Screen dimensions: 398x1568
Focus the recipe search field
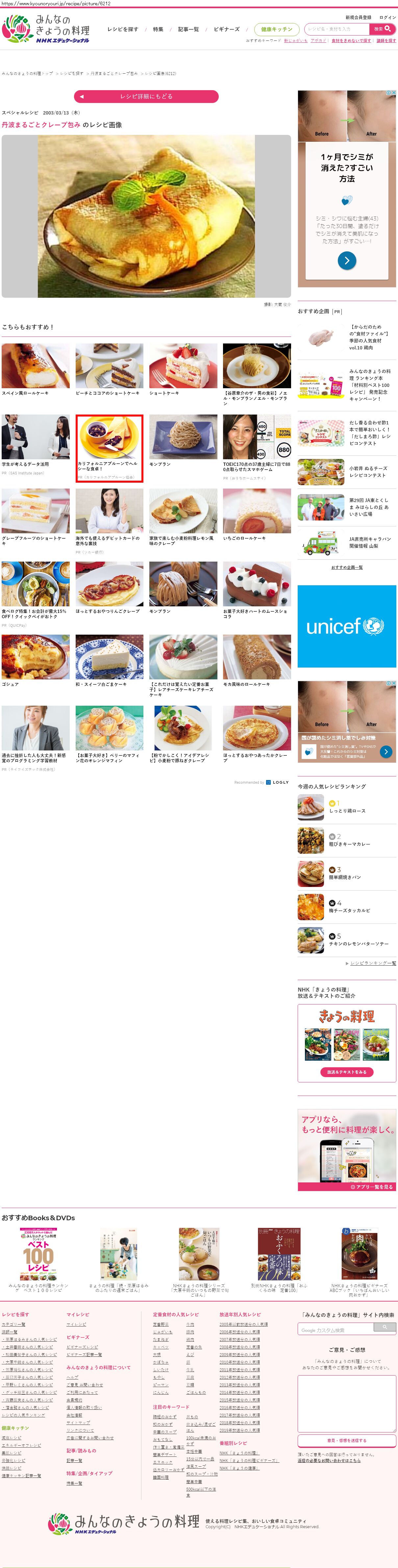[x=336, y=29]
